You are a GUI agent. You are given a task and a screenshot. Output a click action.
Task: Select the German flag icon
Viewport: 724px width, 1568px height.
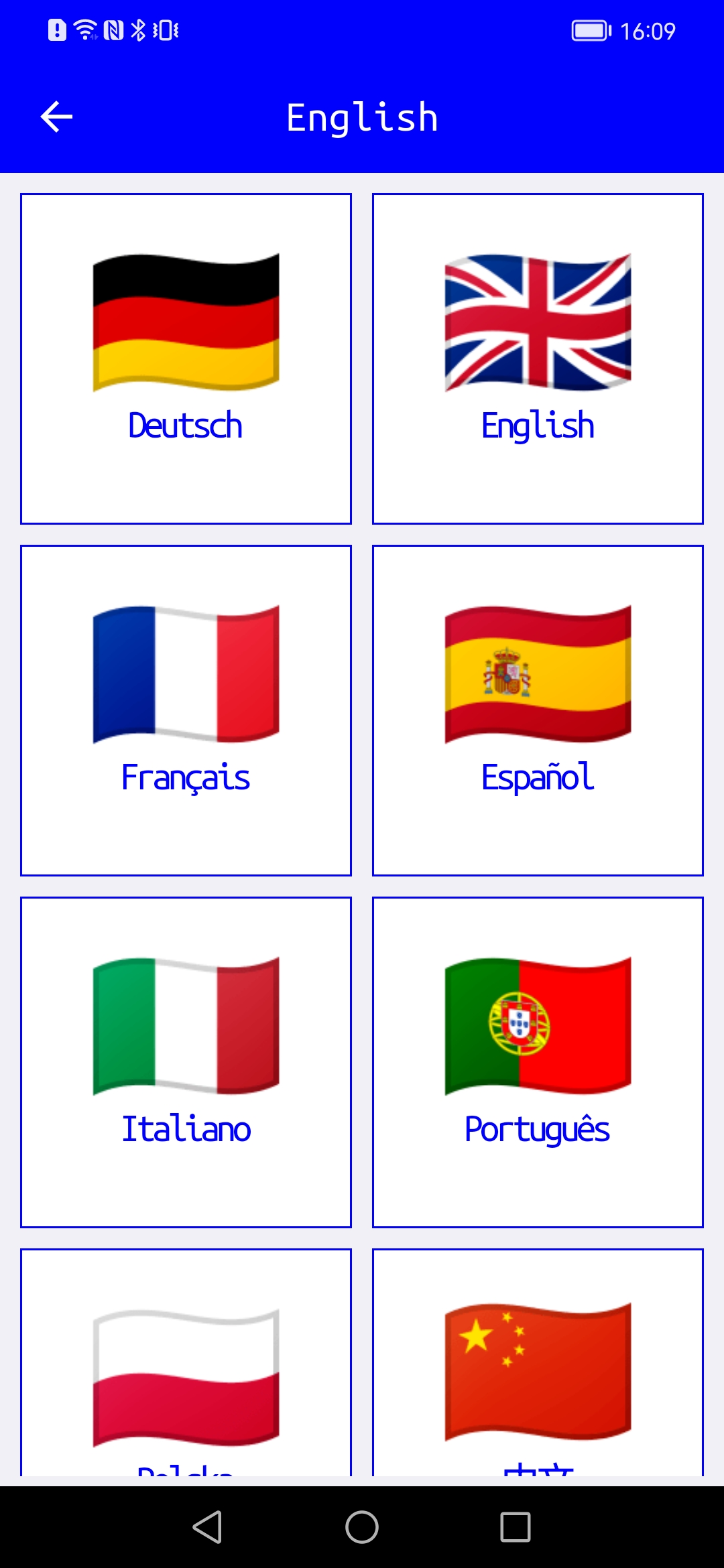coord(186,322)
